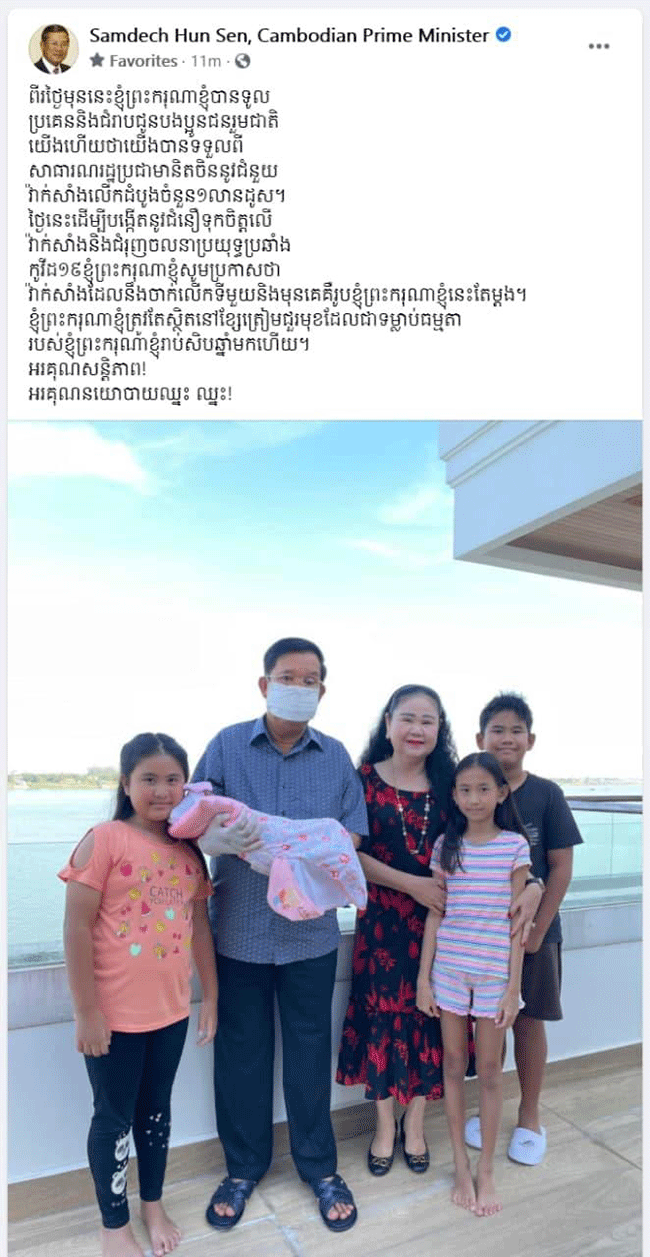
Task: Tap the Favorites label under the name
Action: click(x=143, y=61)
